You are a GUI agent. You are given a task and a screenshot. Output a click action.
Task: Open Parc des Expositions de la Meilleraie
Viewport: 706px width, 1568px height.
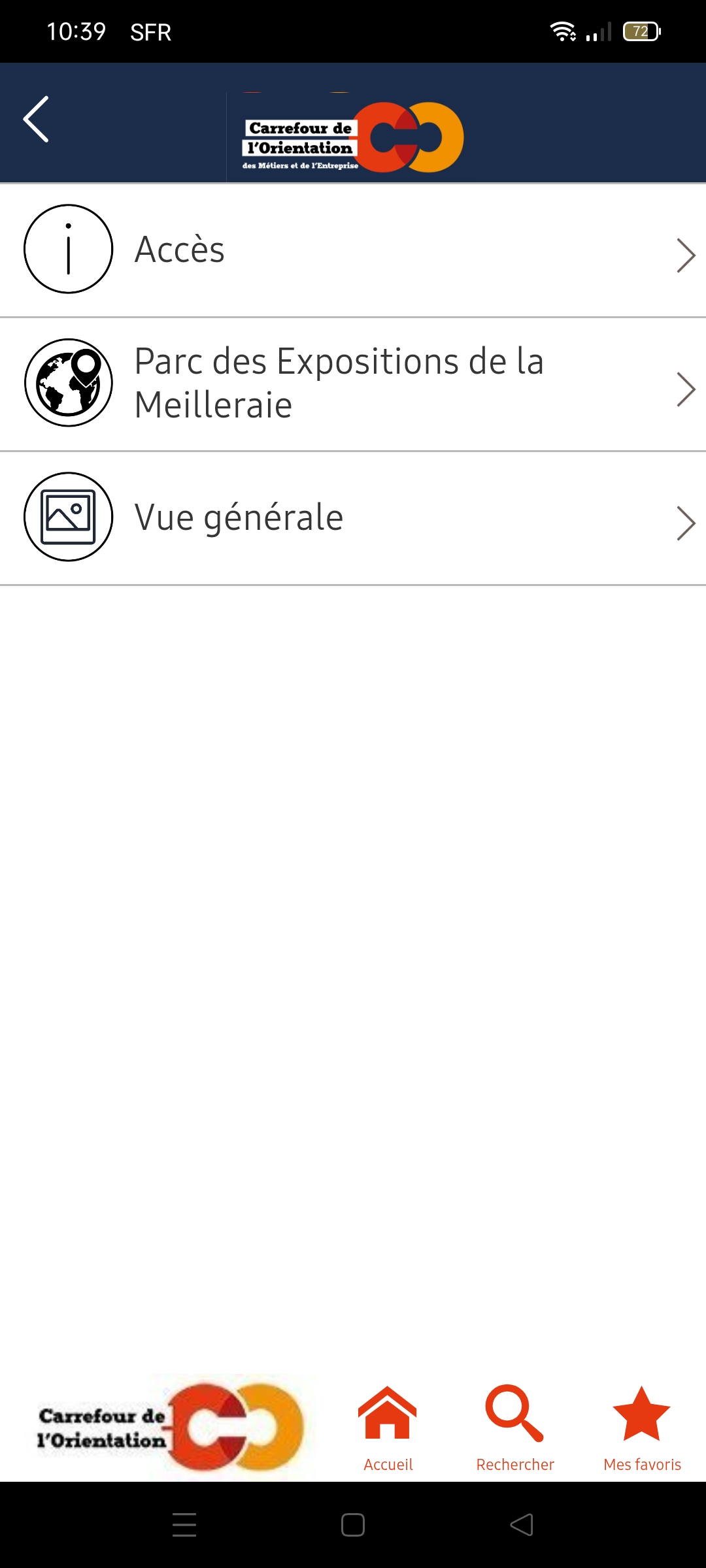(x=353, y=384)
